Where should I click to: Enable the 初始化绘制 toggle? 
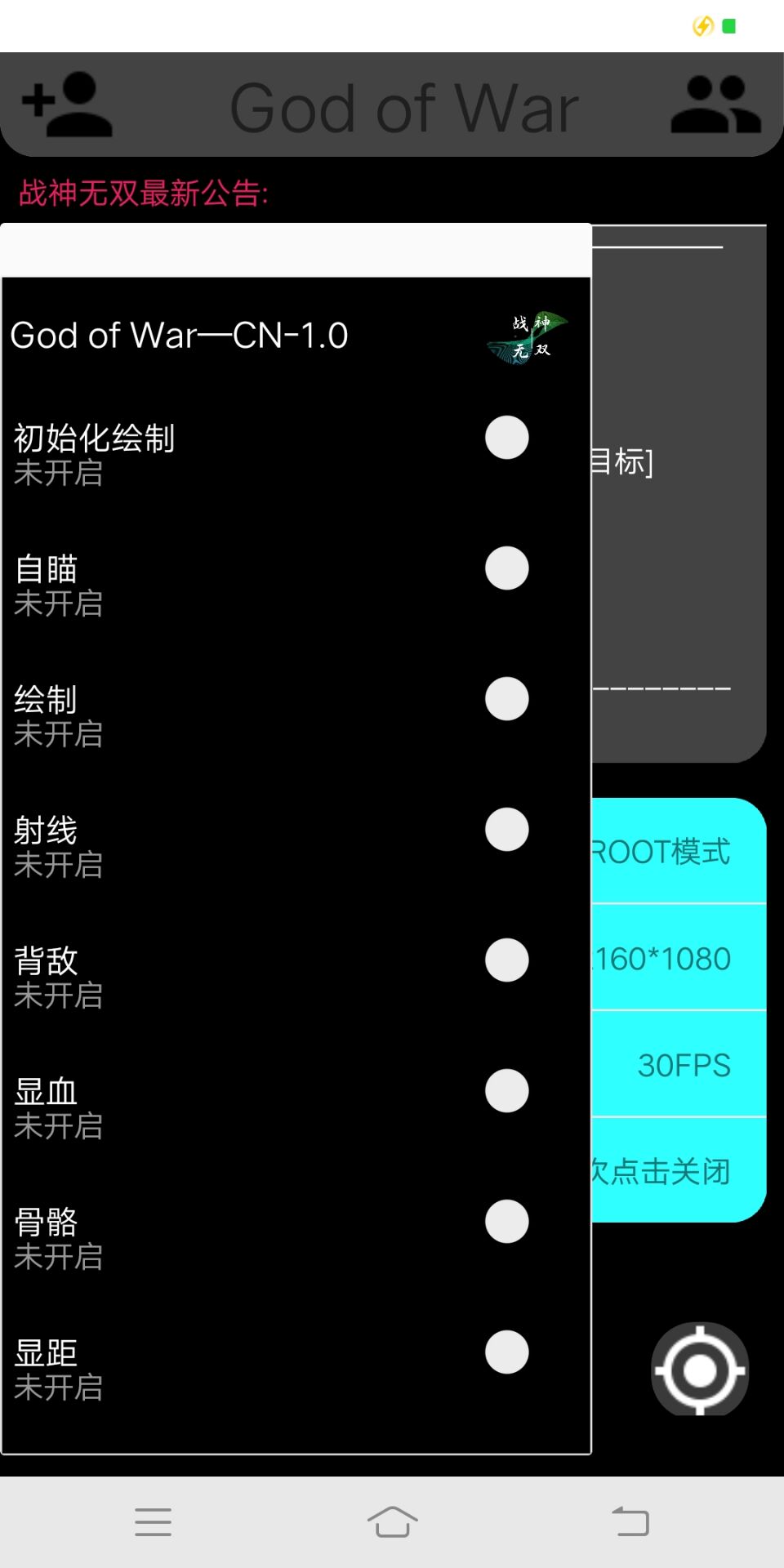[506, 439]
